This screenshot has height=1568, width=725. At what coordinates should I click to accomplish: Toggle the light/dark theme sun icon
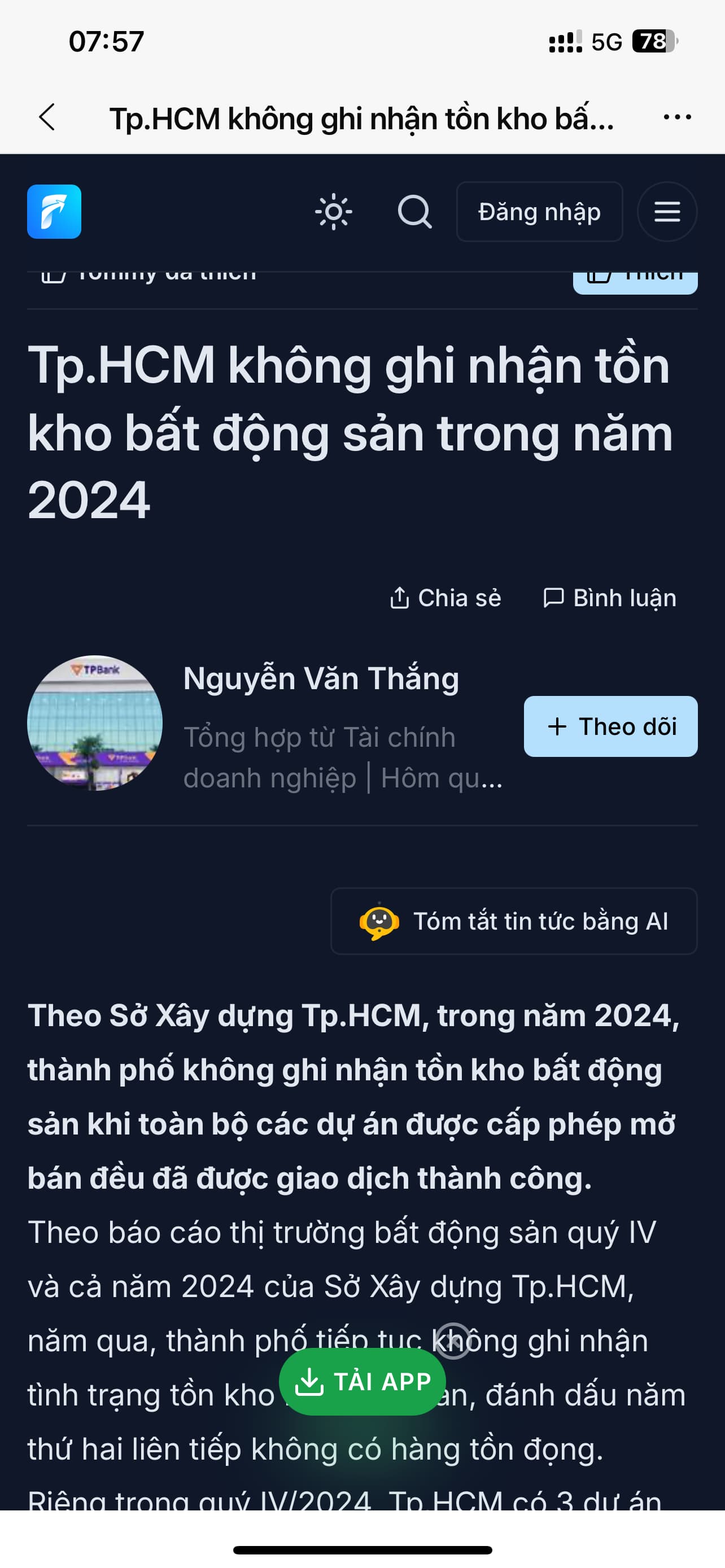(334, 212)
